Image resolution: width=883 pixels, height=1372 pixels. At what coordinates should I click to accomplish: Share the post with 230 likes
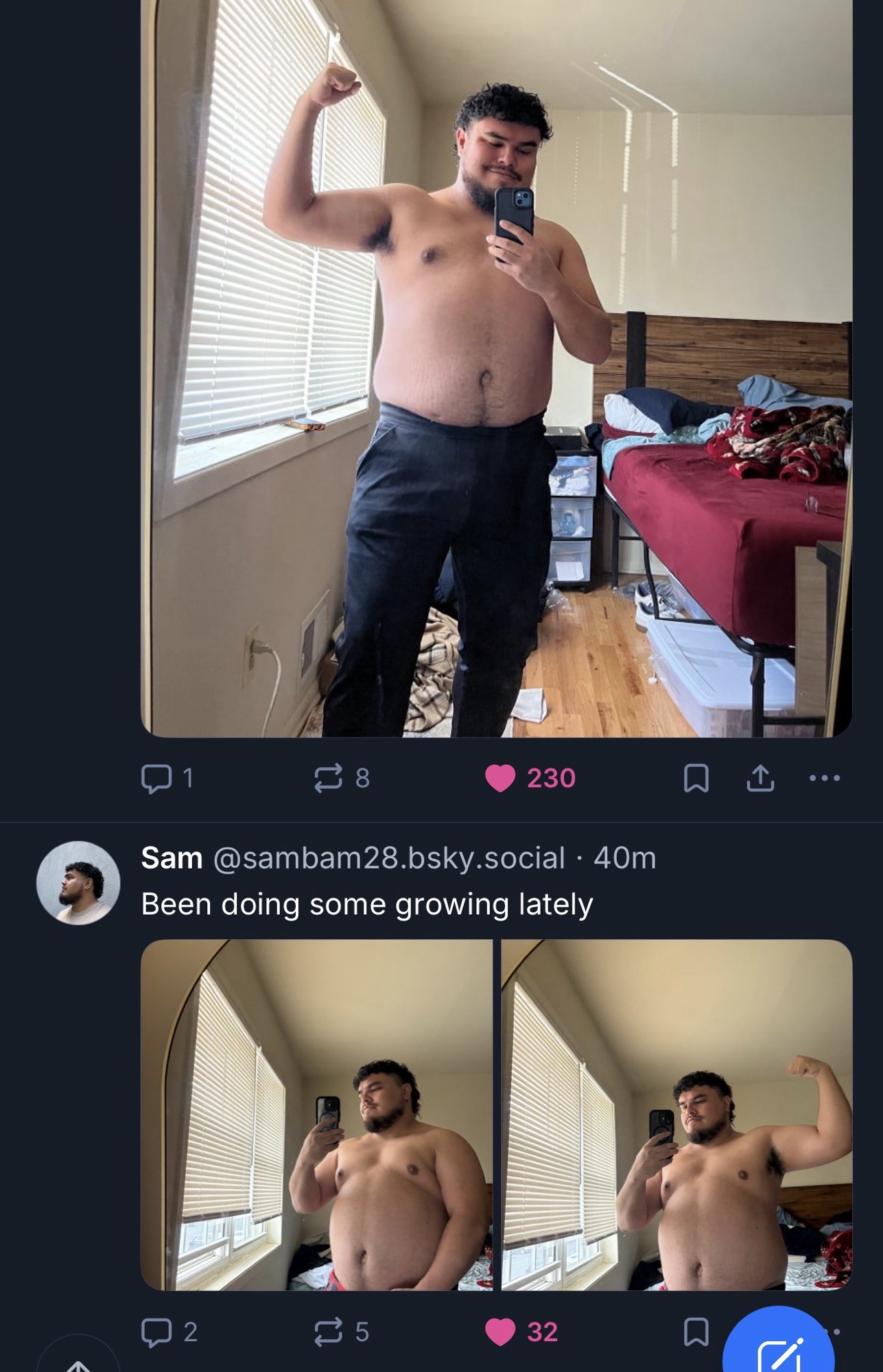(760, 778)
